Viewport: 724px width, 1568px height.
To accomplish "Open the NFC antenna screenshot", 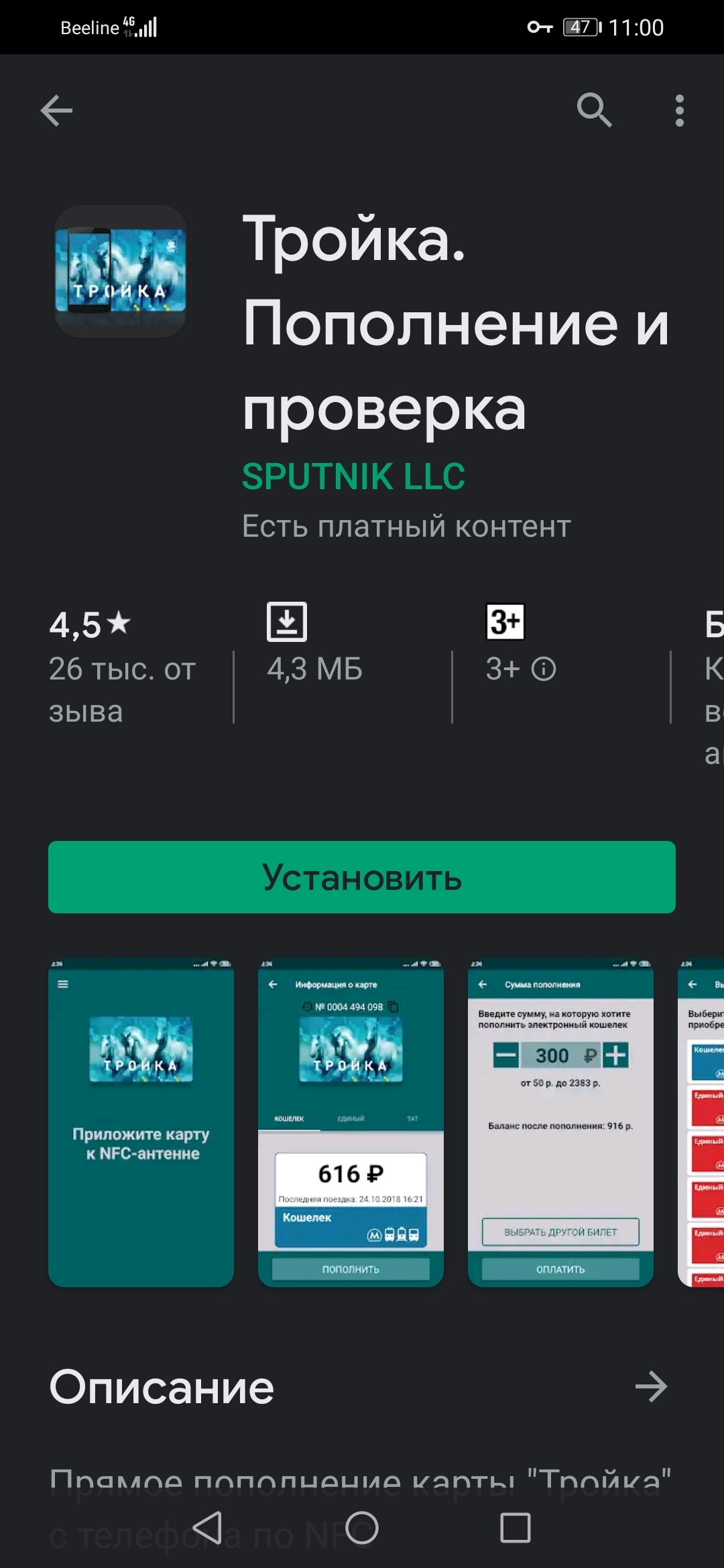I will coord(141,1122).
